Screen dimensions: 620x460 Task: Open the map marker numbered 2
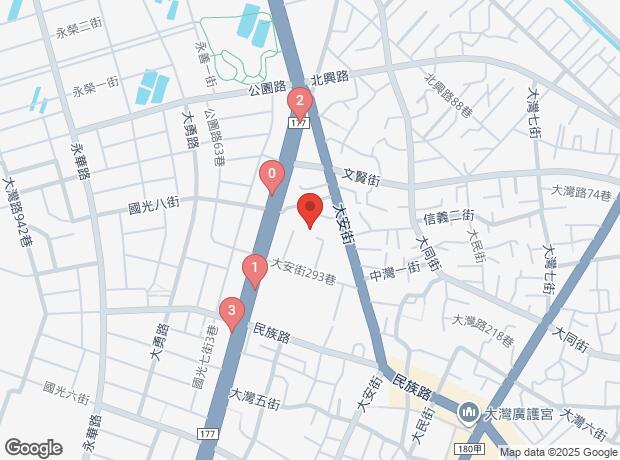tap(299, 101)
